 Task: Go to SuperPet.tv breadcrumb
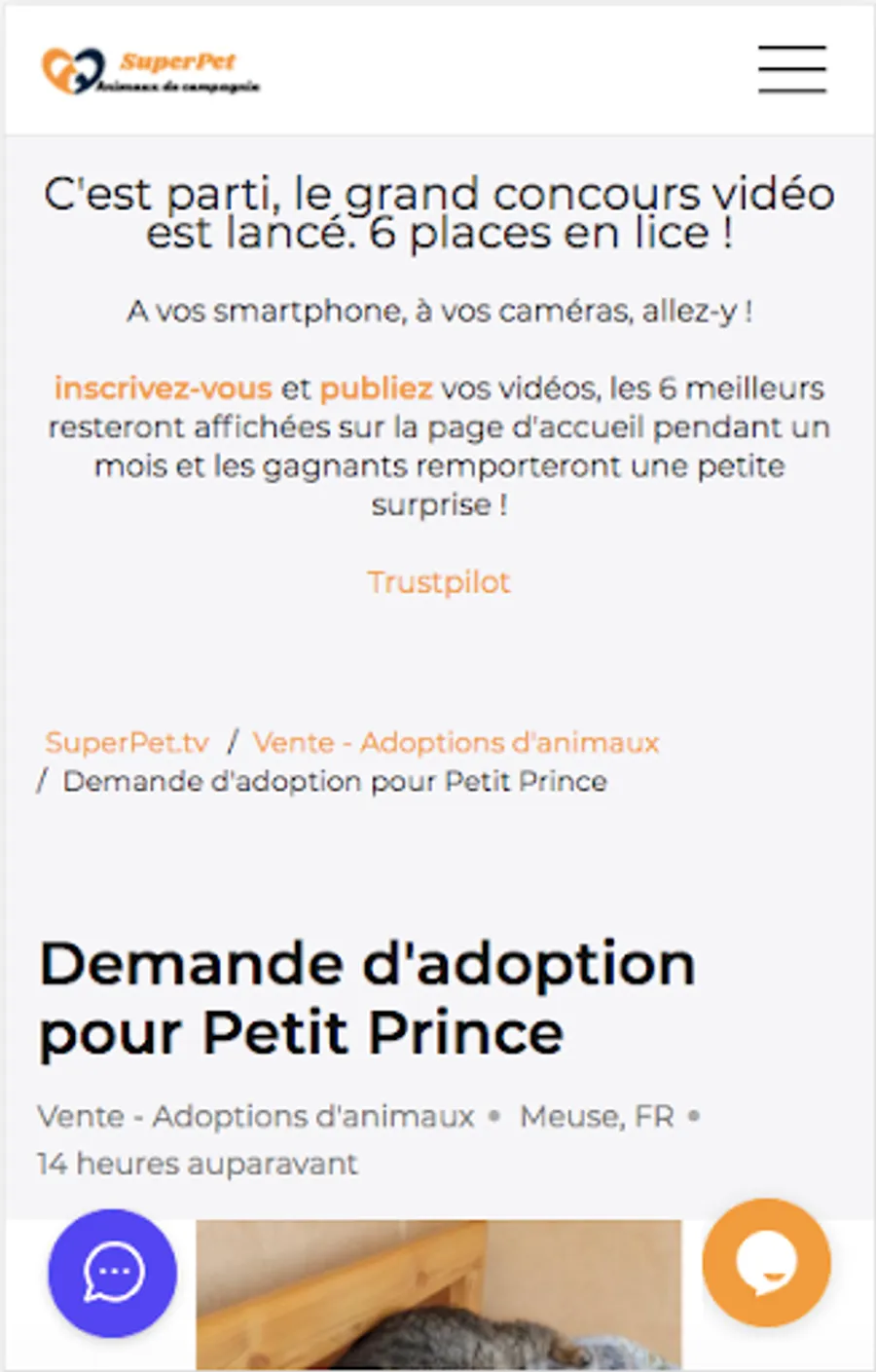pyautogui.click(x=127, y=743)
